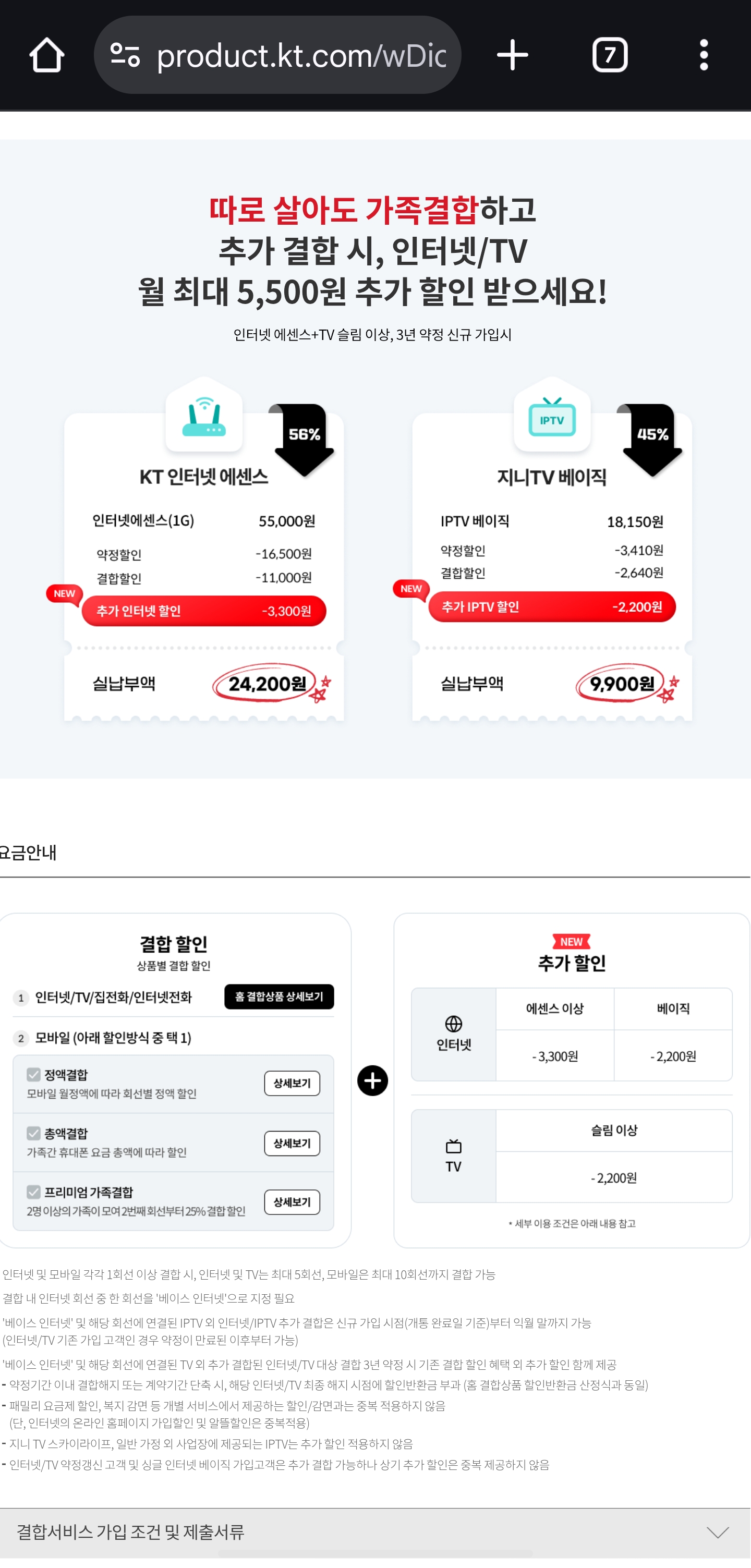This screenshot has width=751, height=1568.
Task: Go to the browser home page
Action: click(47, 55)
